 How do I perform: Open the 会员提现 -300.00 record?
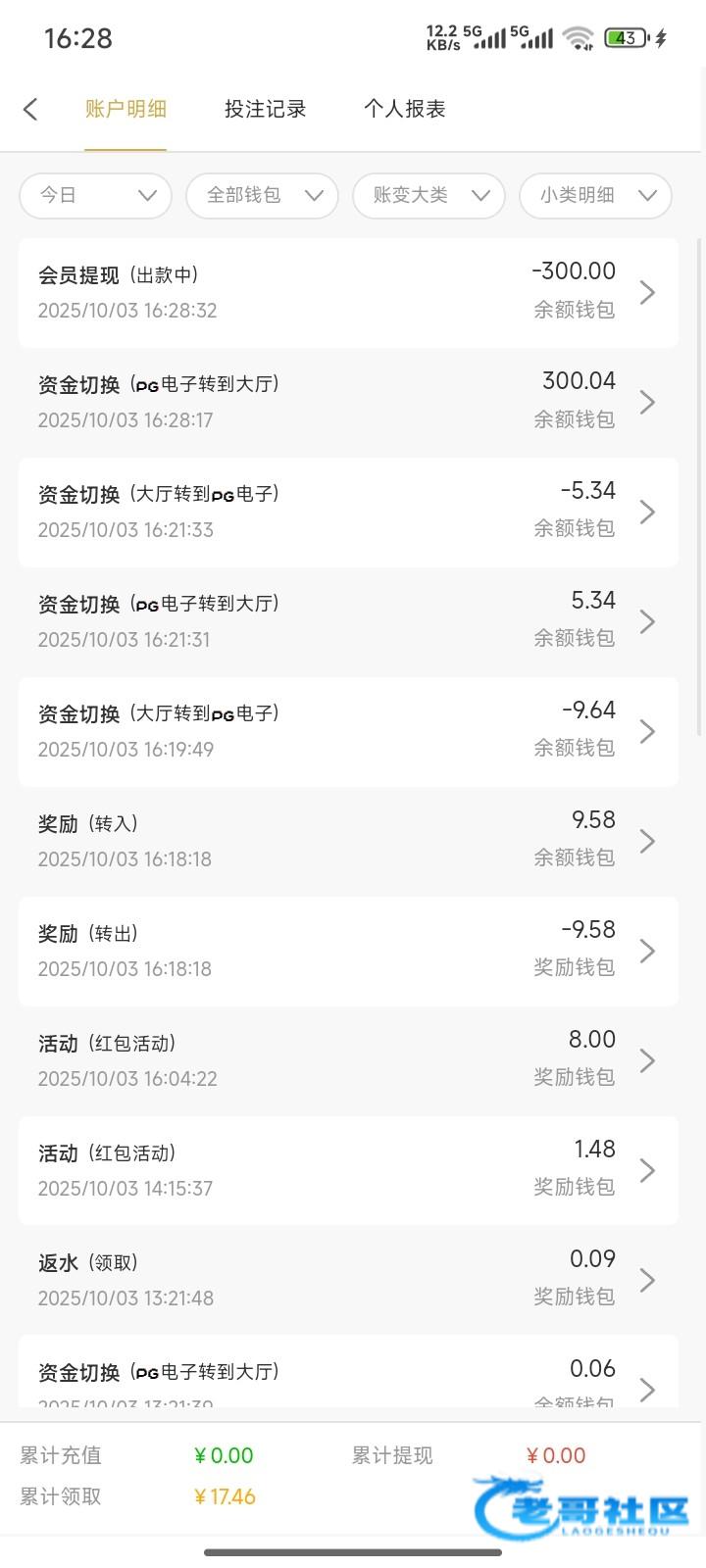[348, 292]
